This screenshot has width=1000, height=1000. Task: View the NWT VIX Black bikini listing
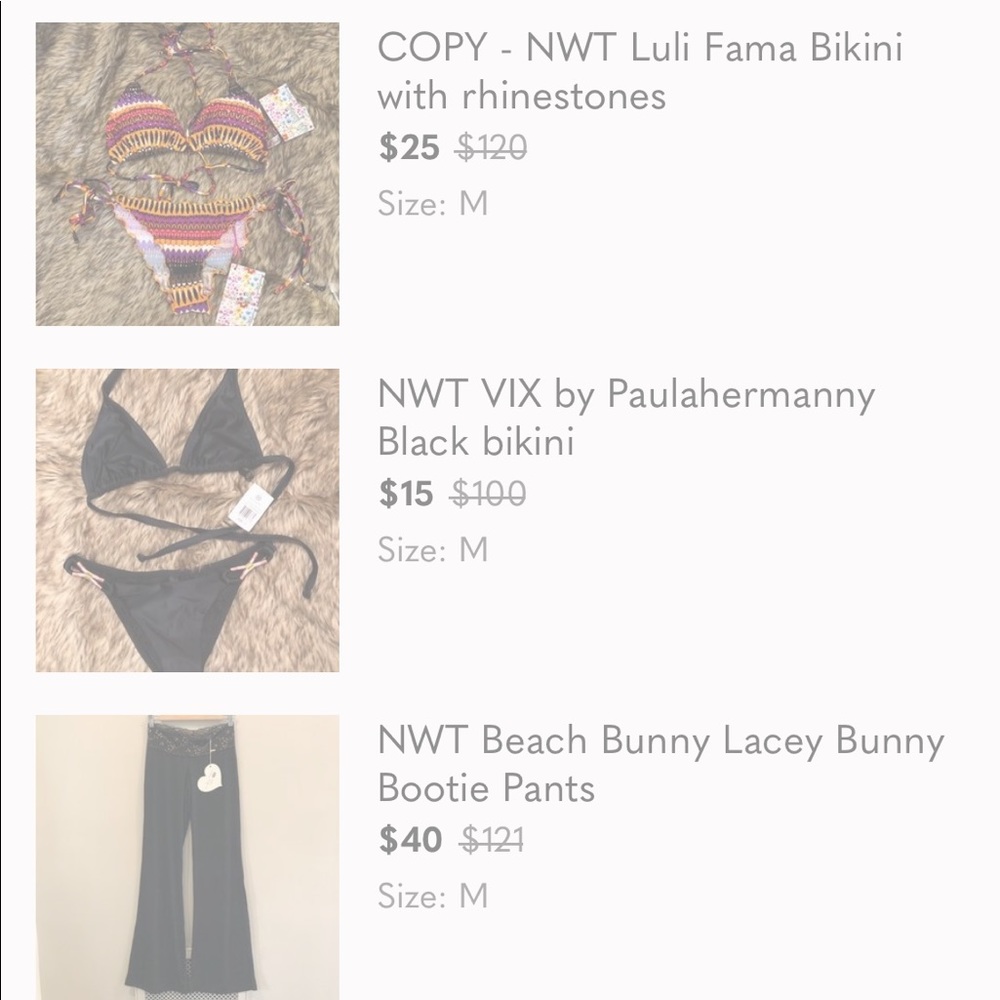coord(625,418)
